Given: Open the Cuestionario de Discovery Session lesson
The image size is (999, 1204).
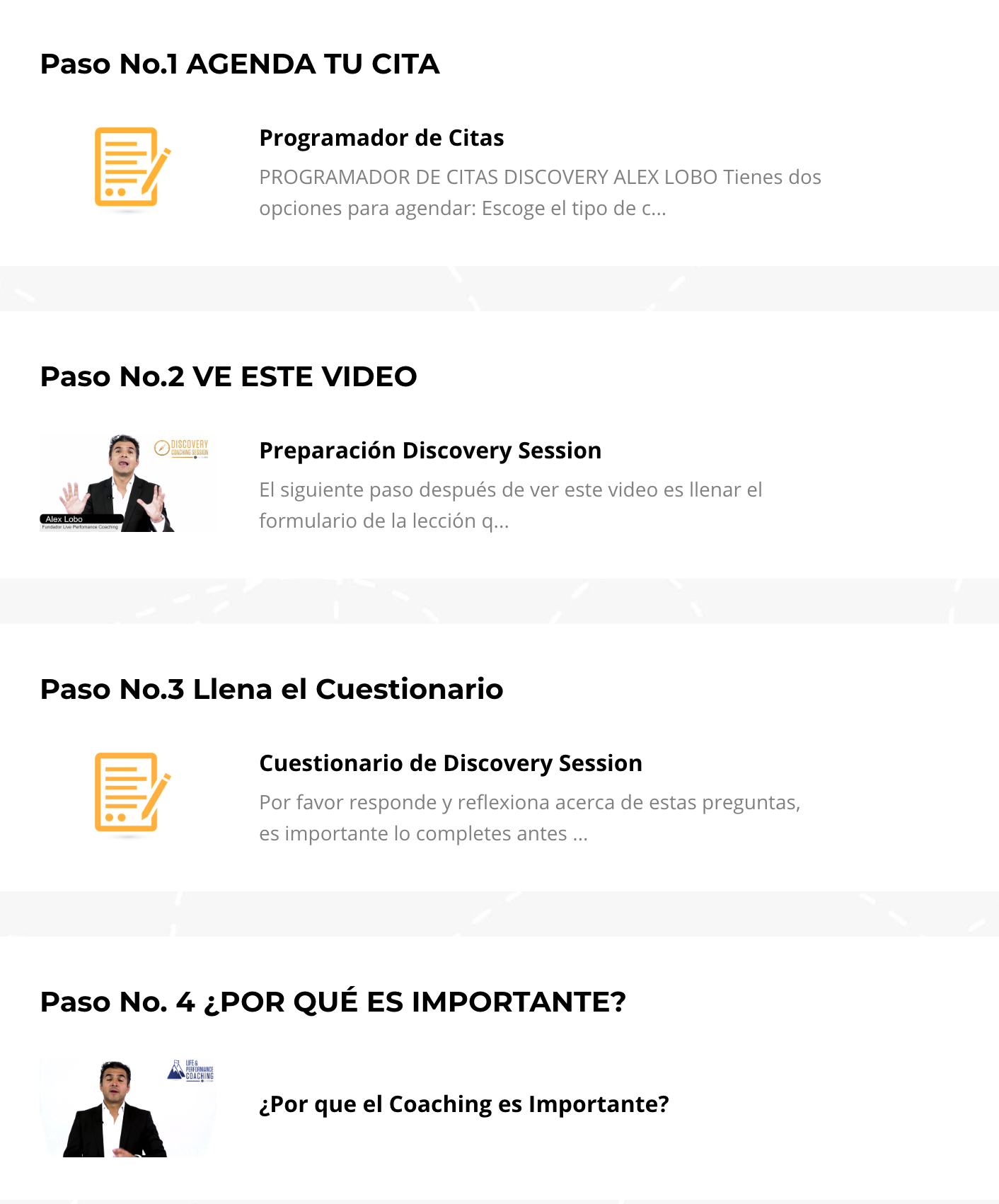Looking at the screenshot, I should point(451,763).
